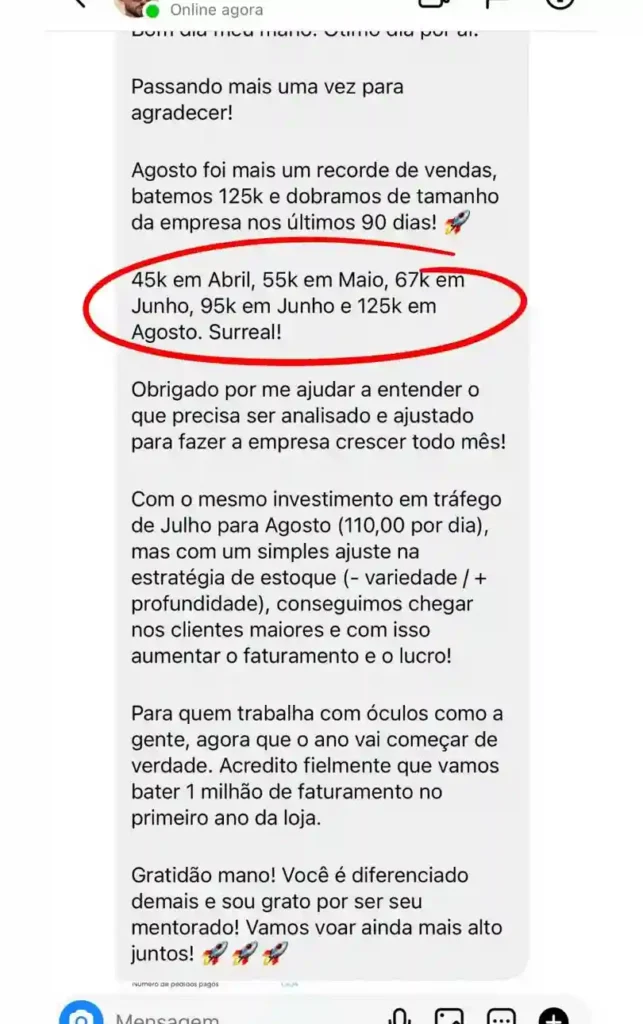Open the sticker and GIF picker
This screenshot has height=1024, width=643.
[502, 1016]
